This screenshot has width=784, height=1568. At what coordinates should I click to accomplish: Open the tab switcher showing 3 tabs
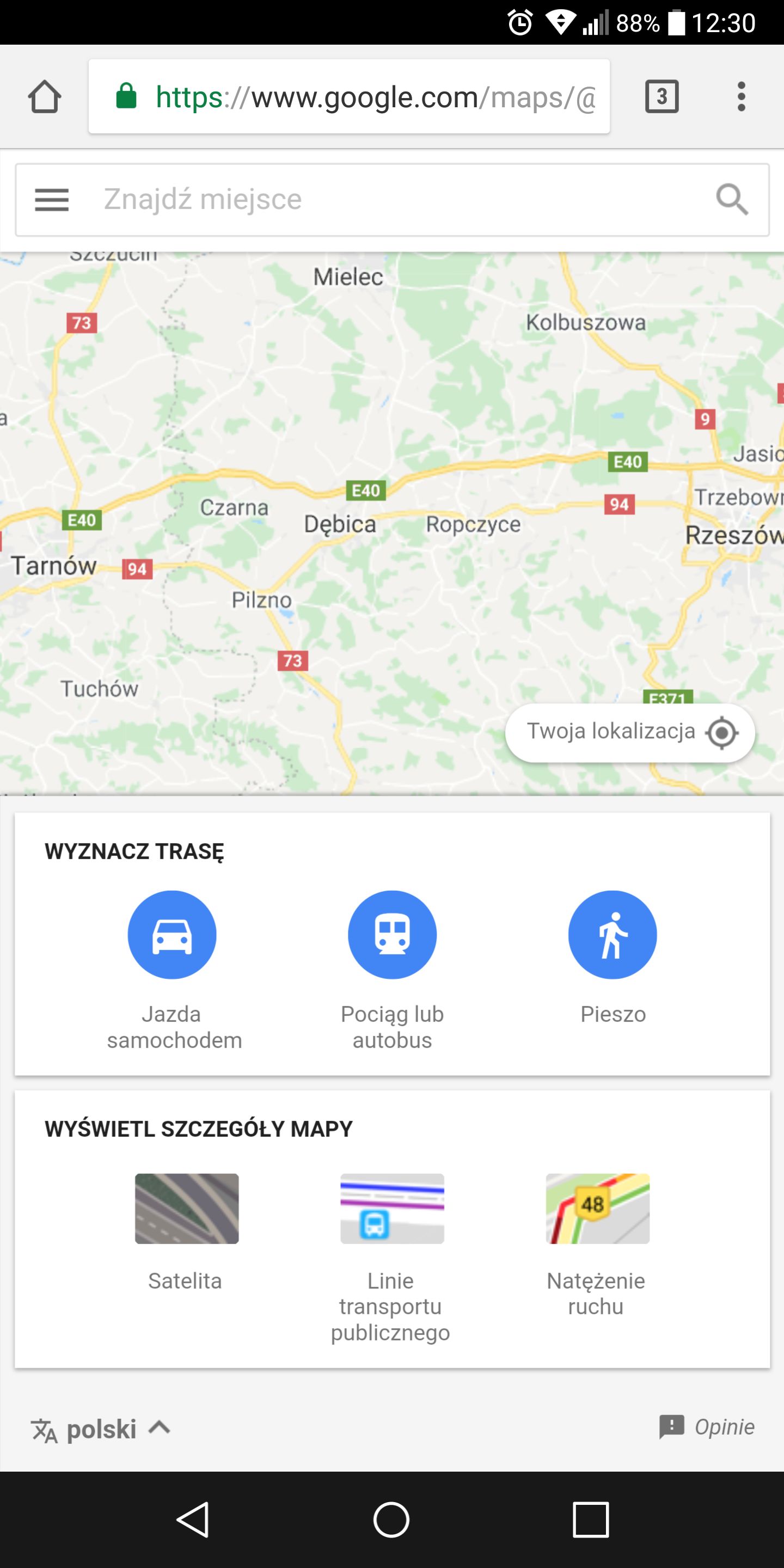click(661, 97)
